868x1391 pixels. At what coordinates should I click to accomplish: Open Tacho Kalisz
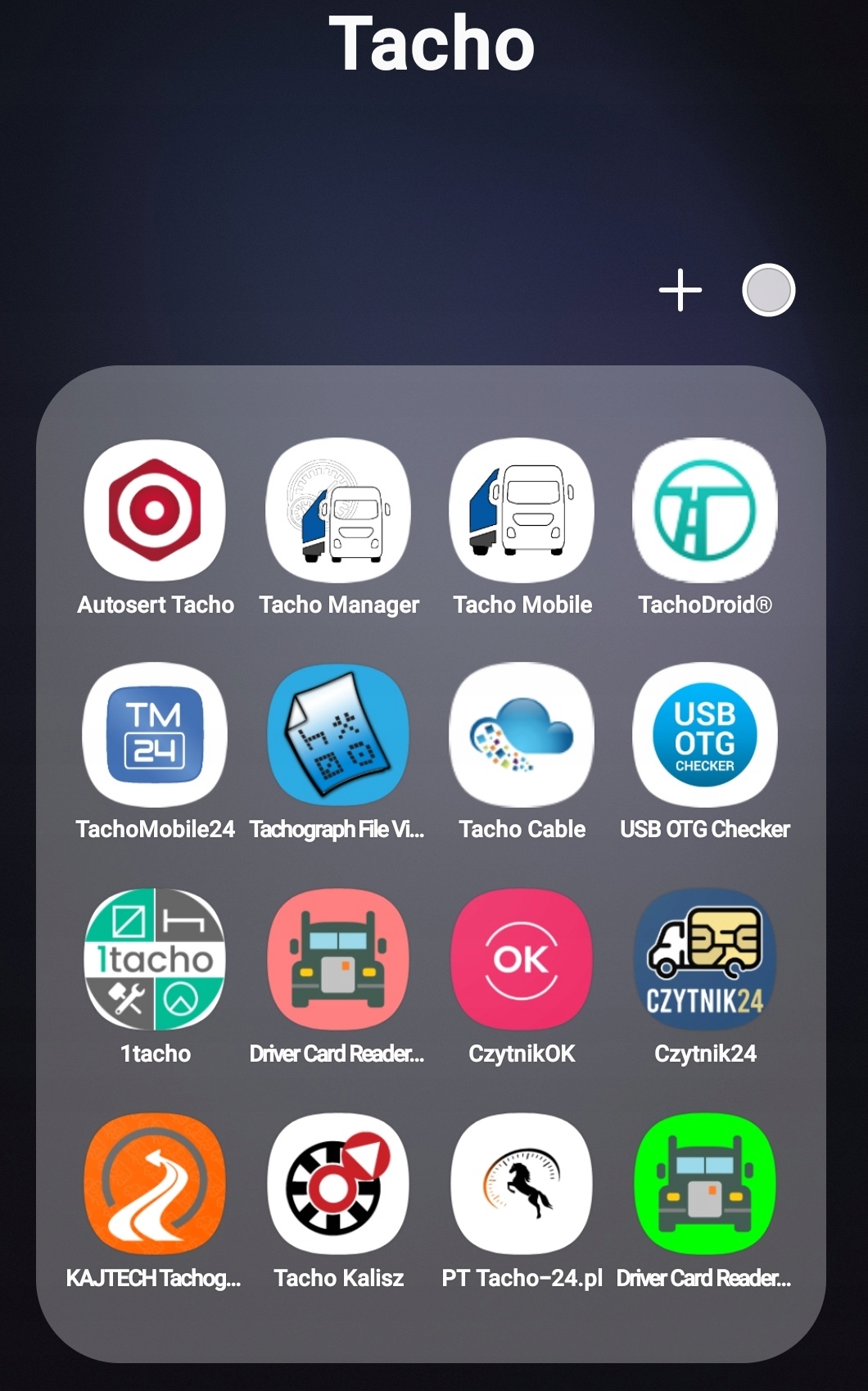coord(338,1184)
